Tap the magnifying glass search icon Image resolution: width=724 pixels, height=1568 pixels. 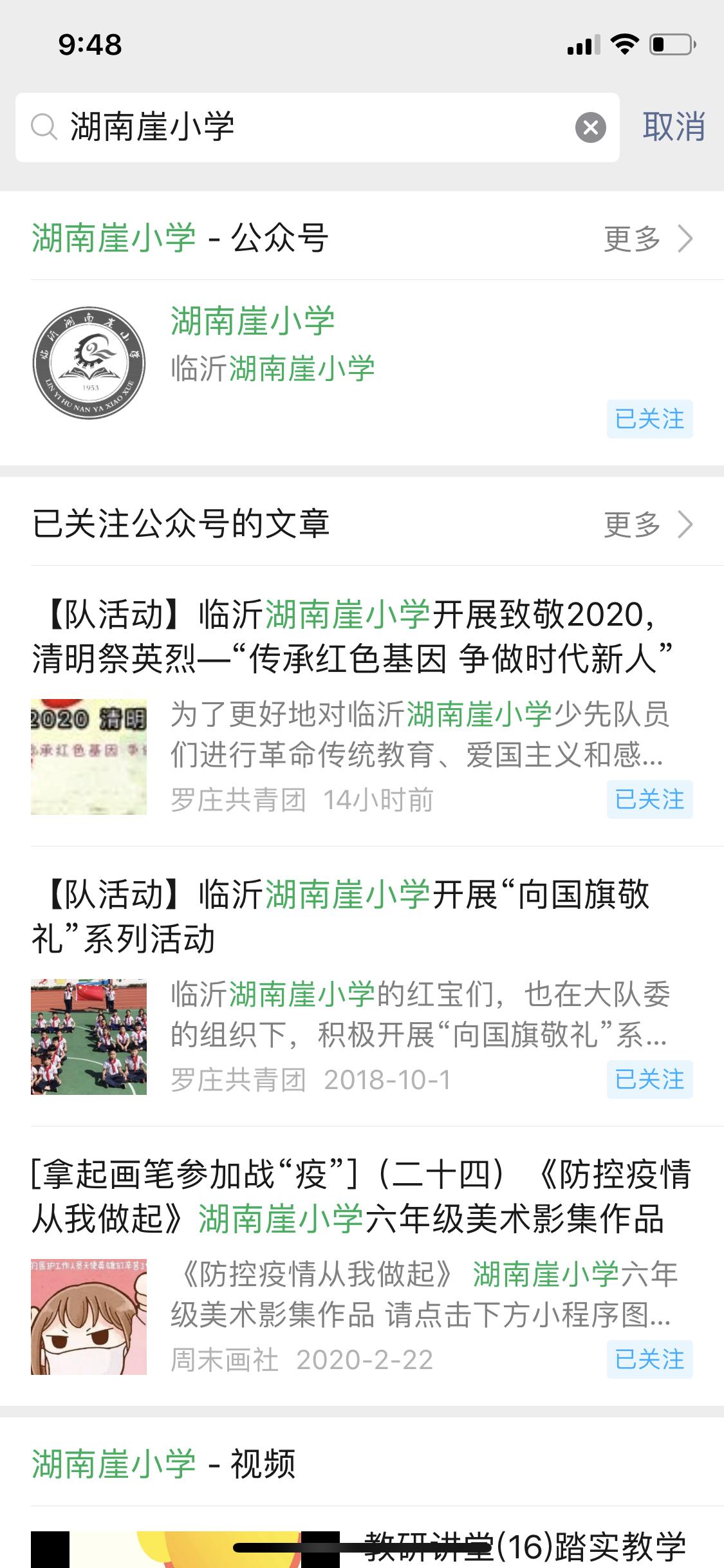click(42, 126)
